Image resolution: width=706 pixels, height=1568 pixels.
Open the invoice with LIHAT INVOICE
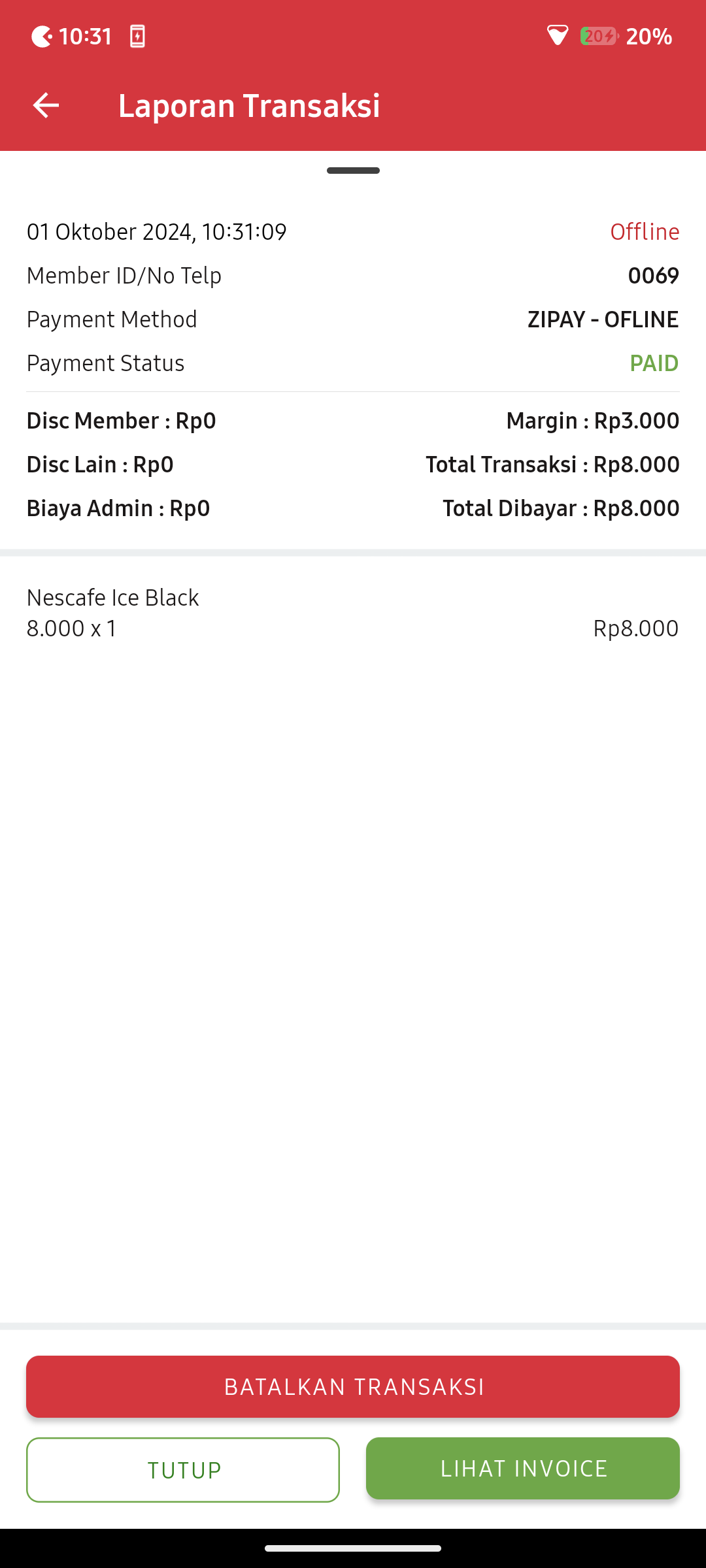click(x=523, y=1468)
